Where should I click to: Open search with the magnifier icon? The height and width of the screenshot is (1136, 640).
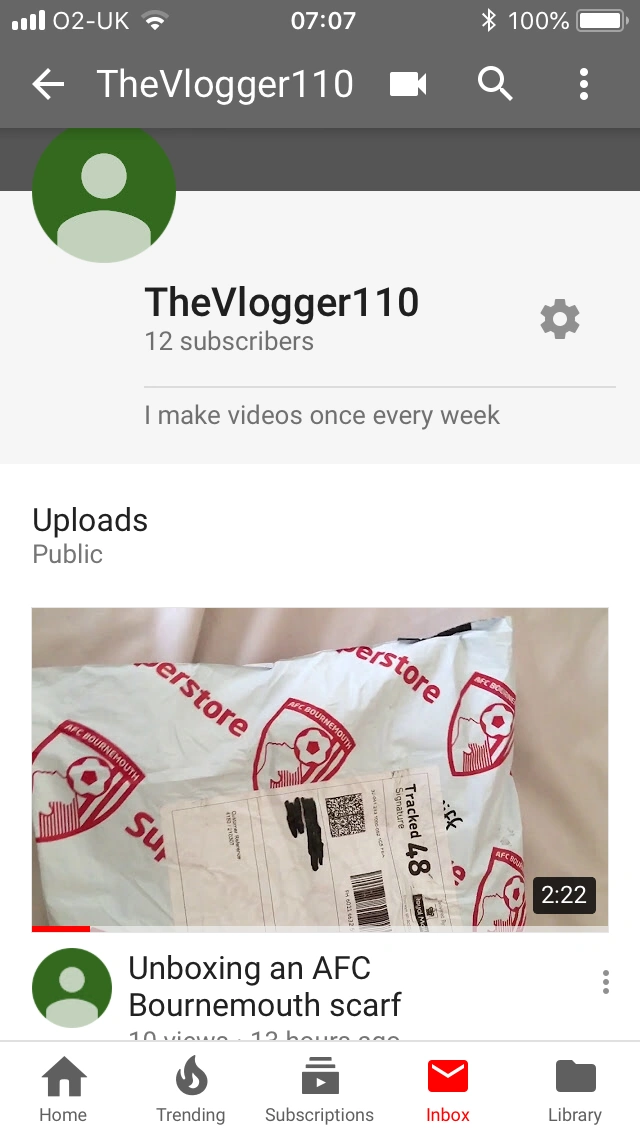(495, 85)
